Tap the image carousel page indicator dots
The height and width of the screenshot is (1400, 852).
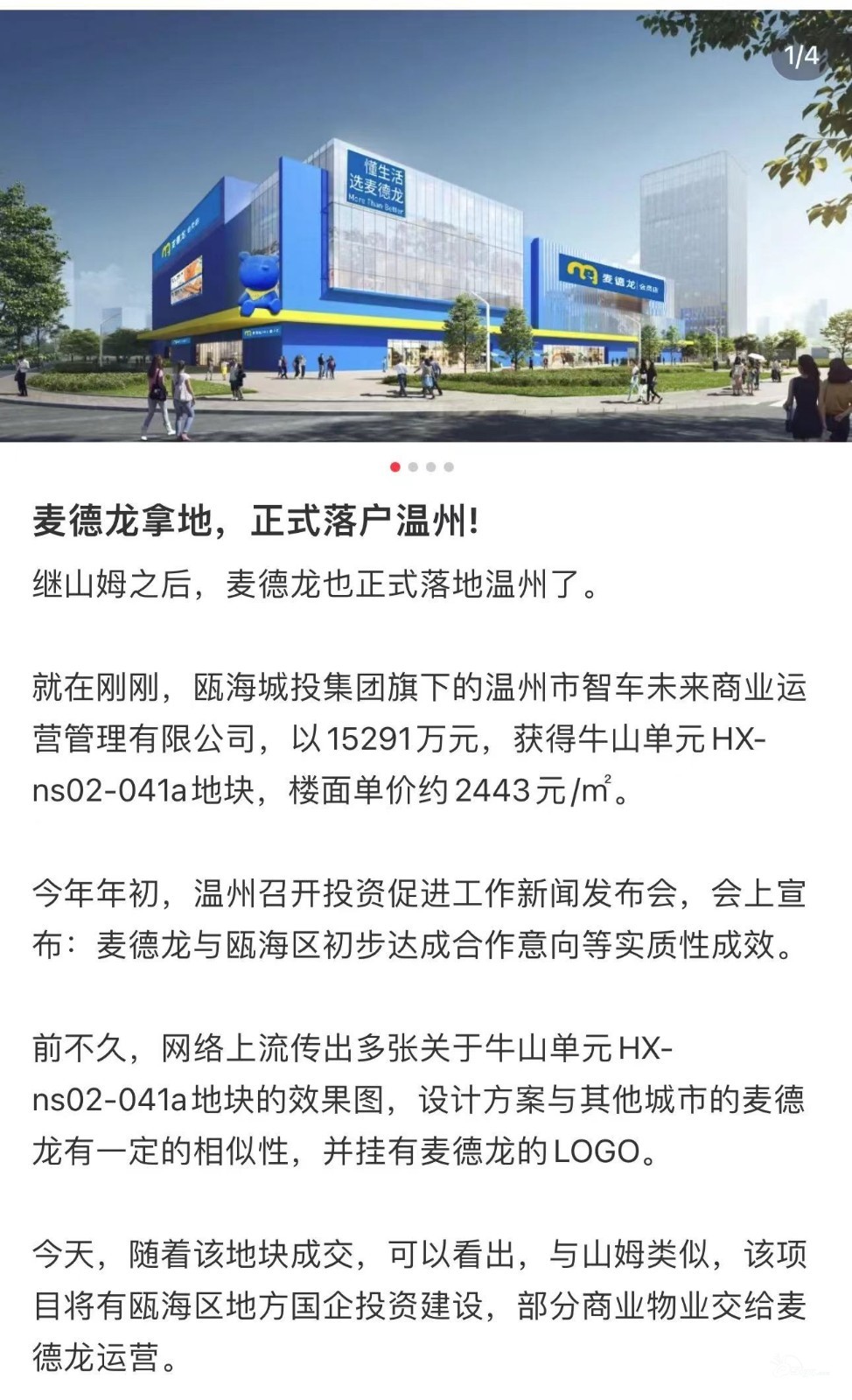[x=422, y=467]
